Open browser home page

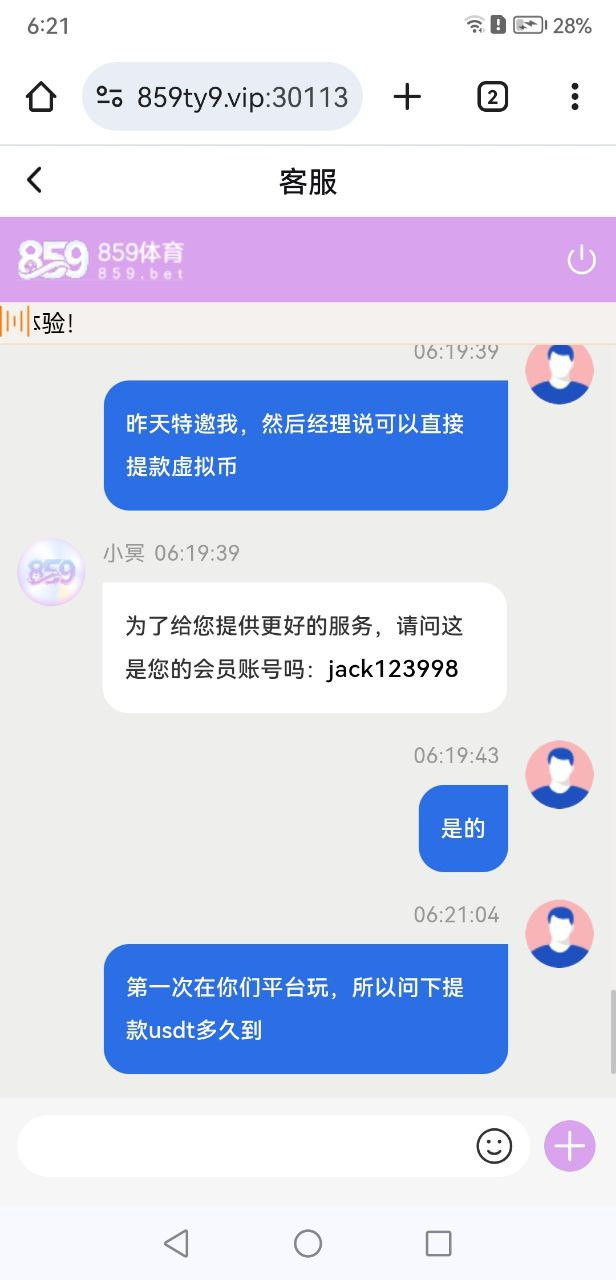pos(41,97)
